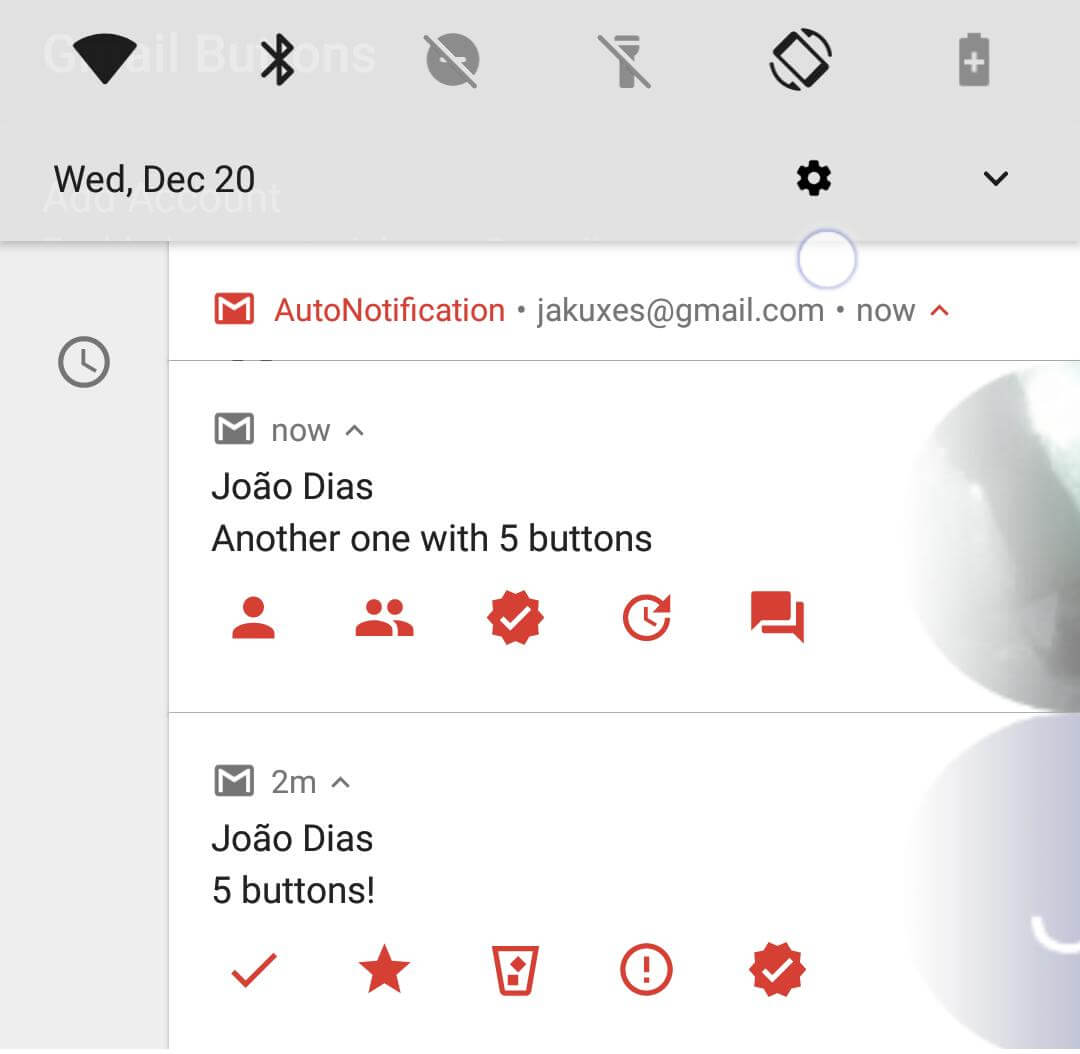Tap verified badge on 'Another one with 5 buttons'
Image resolution: width=1080 pixels, height=1054 pixels.
tap(515, 619)
